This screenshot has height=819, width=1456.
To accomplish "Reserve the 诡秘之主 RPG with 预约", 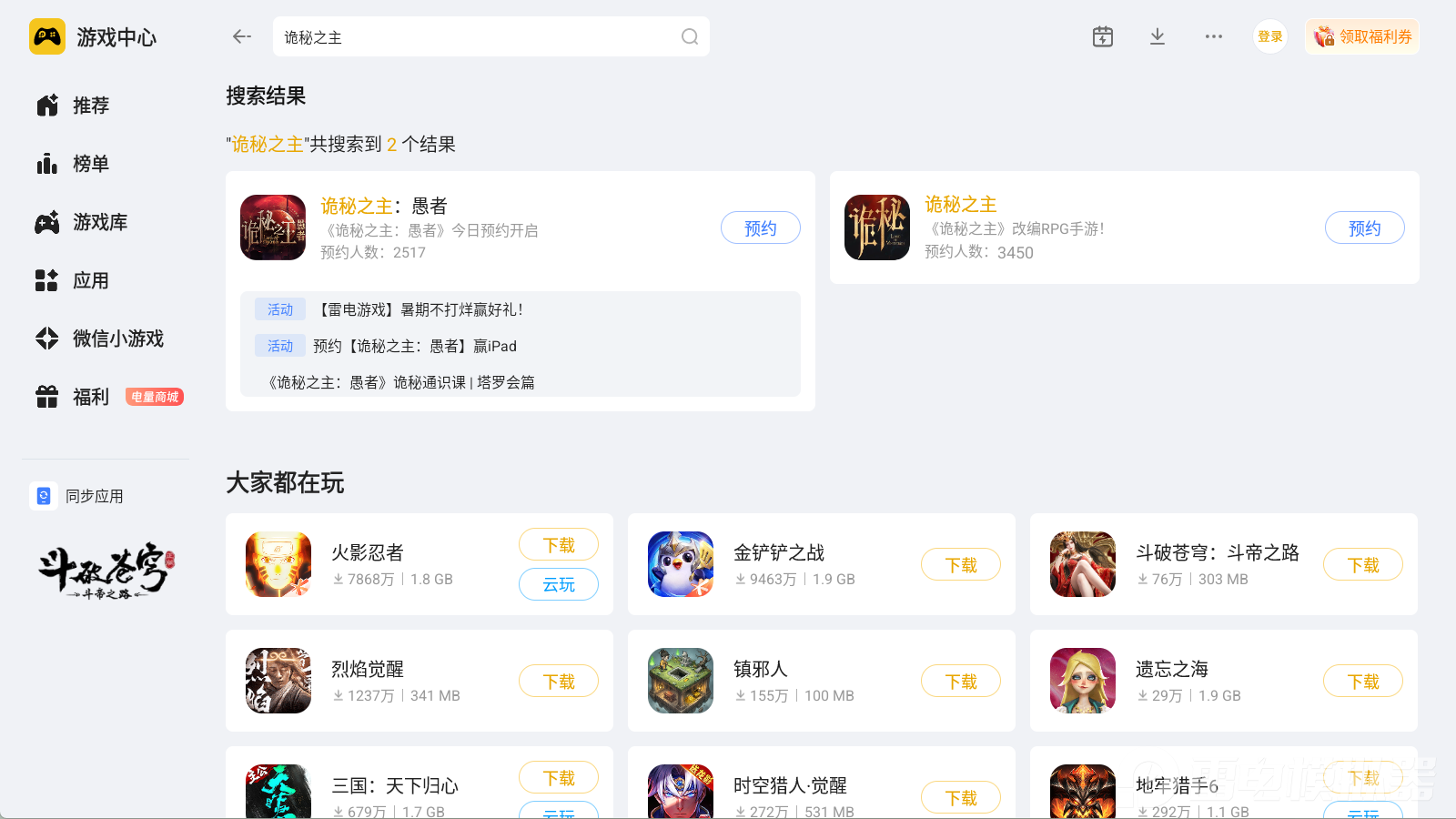I will pyautogui.click(x=1365, y=227).
